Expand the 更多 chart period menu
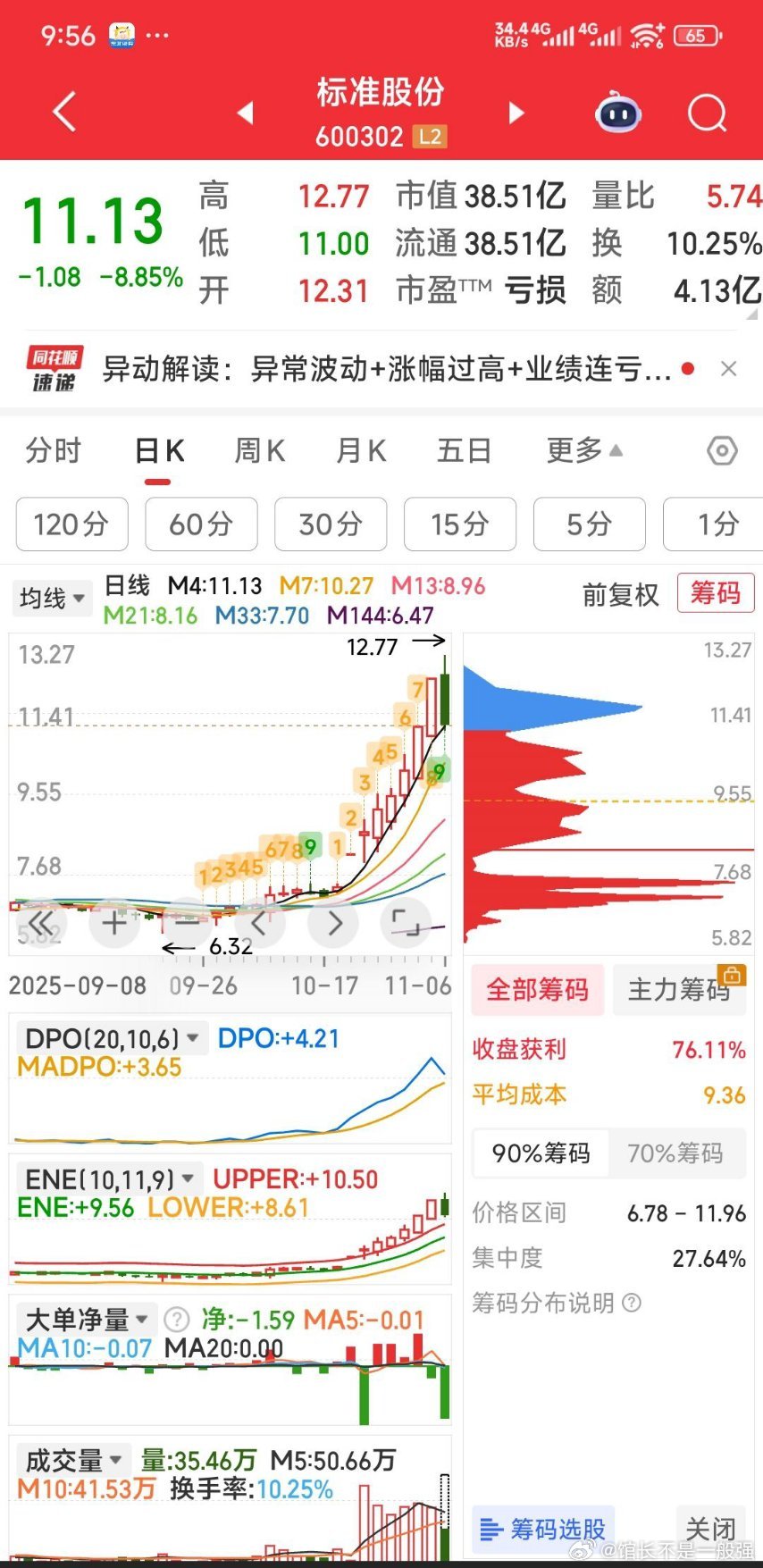The height and width of the screenshot is (1568, 763). tap(584, 451)
